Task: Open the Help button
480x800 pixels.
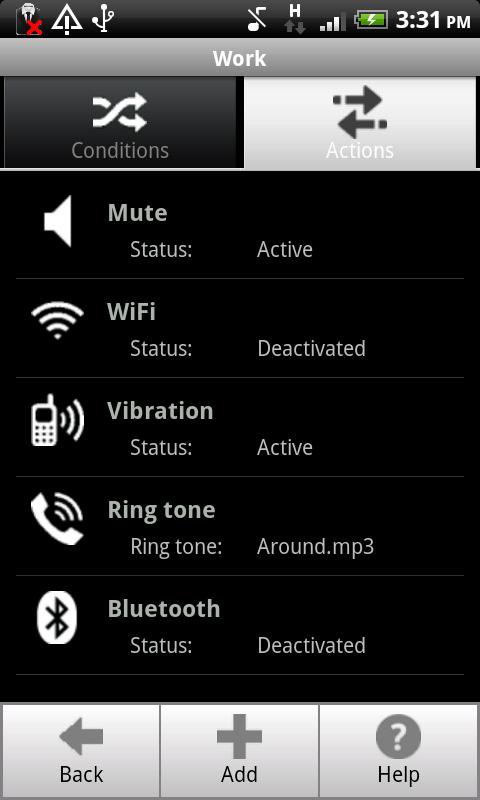Action: [398, 751]
